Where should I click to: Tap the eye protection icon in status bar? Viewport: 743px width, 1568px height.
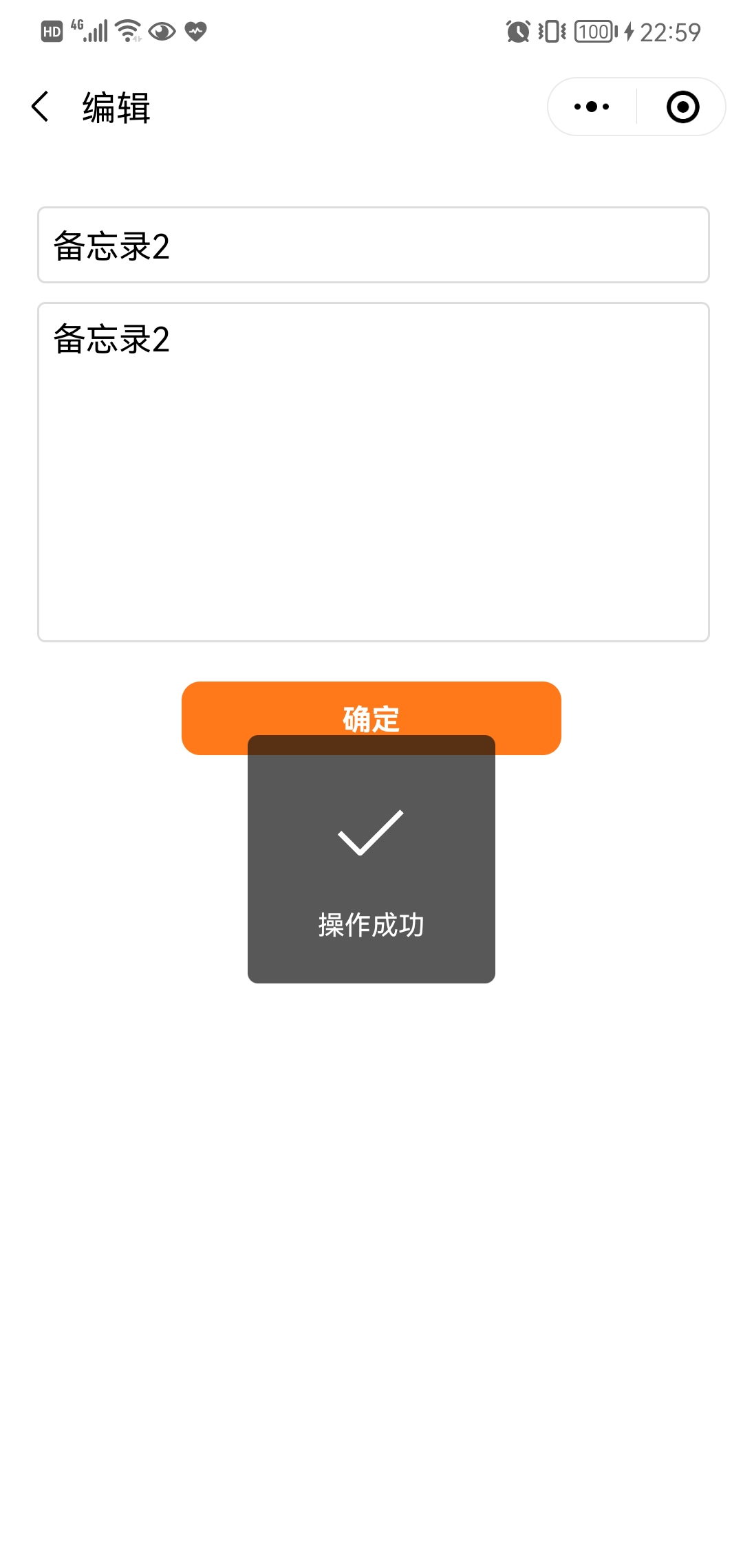click(x=163, y=31)
